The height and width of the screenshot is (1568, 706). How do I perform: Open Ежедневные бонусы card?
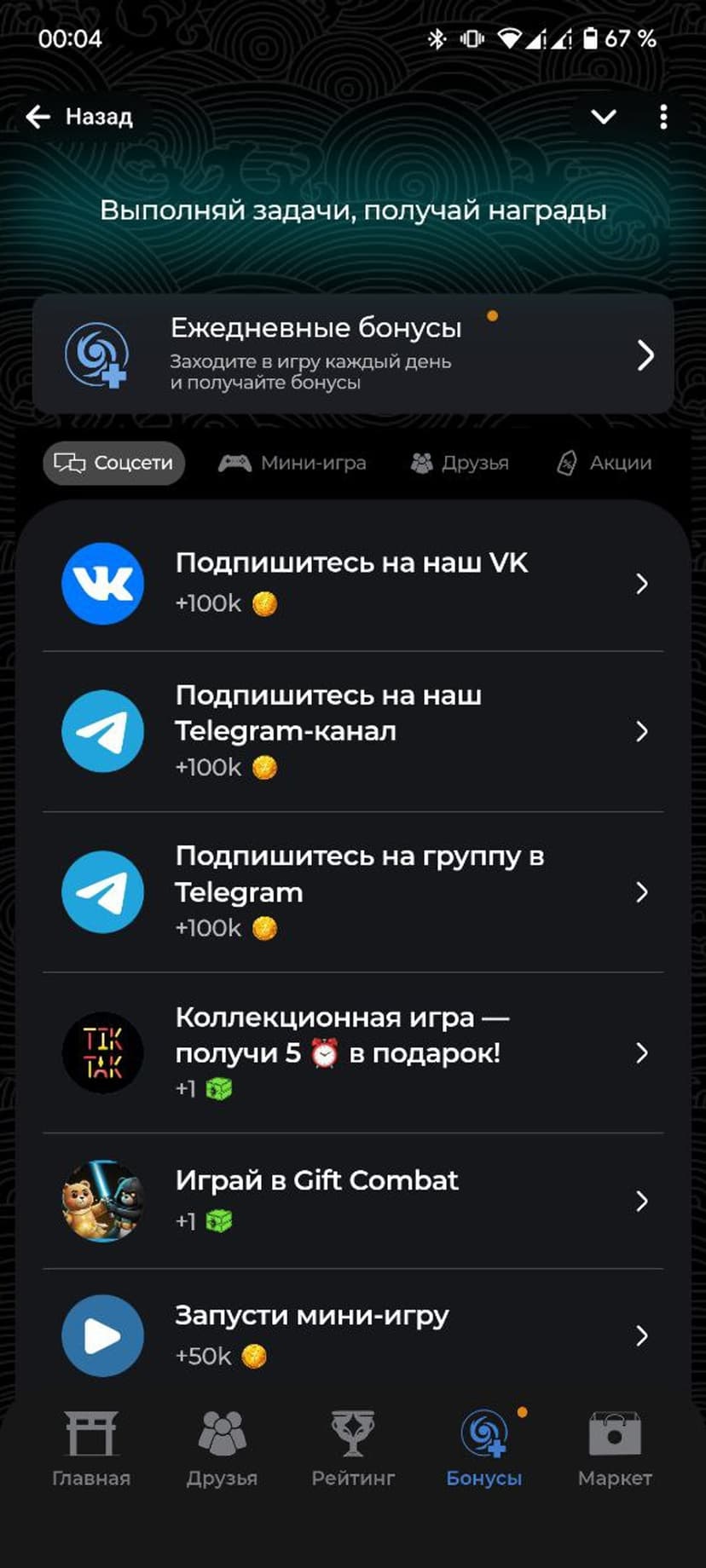353,355
